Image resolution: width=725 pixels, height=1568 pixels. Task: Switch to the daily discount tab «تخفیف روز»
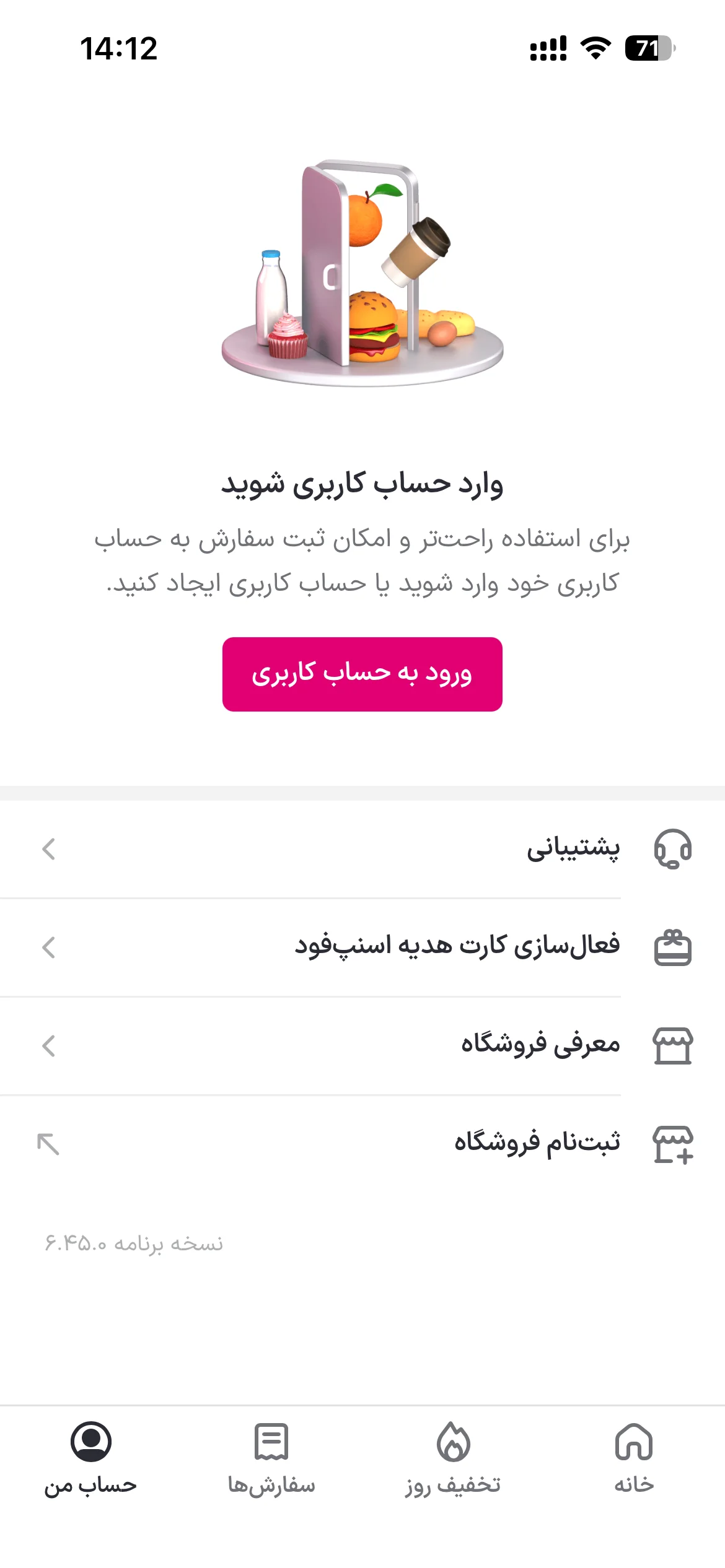[x=453, y=1459]
